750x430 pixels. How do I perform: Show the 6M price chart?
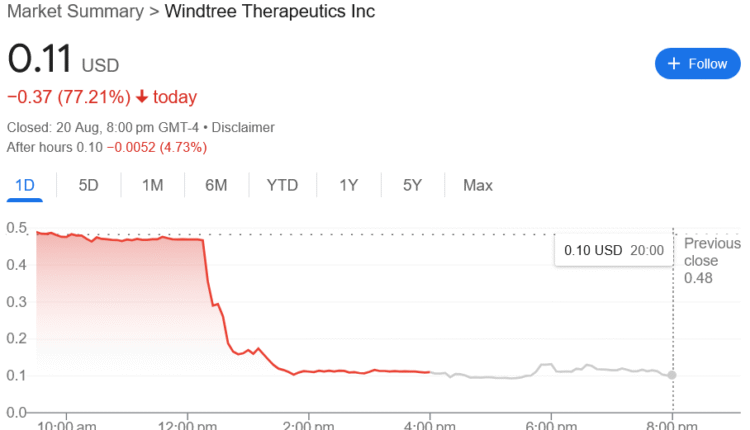(x=216, y=185)
